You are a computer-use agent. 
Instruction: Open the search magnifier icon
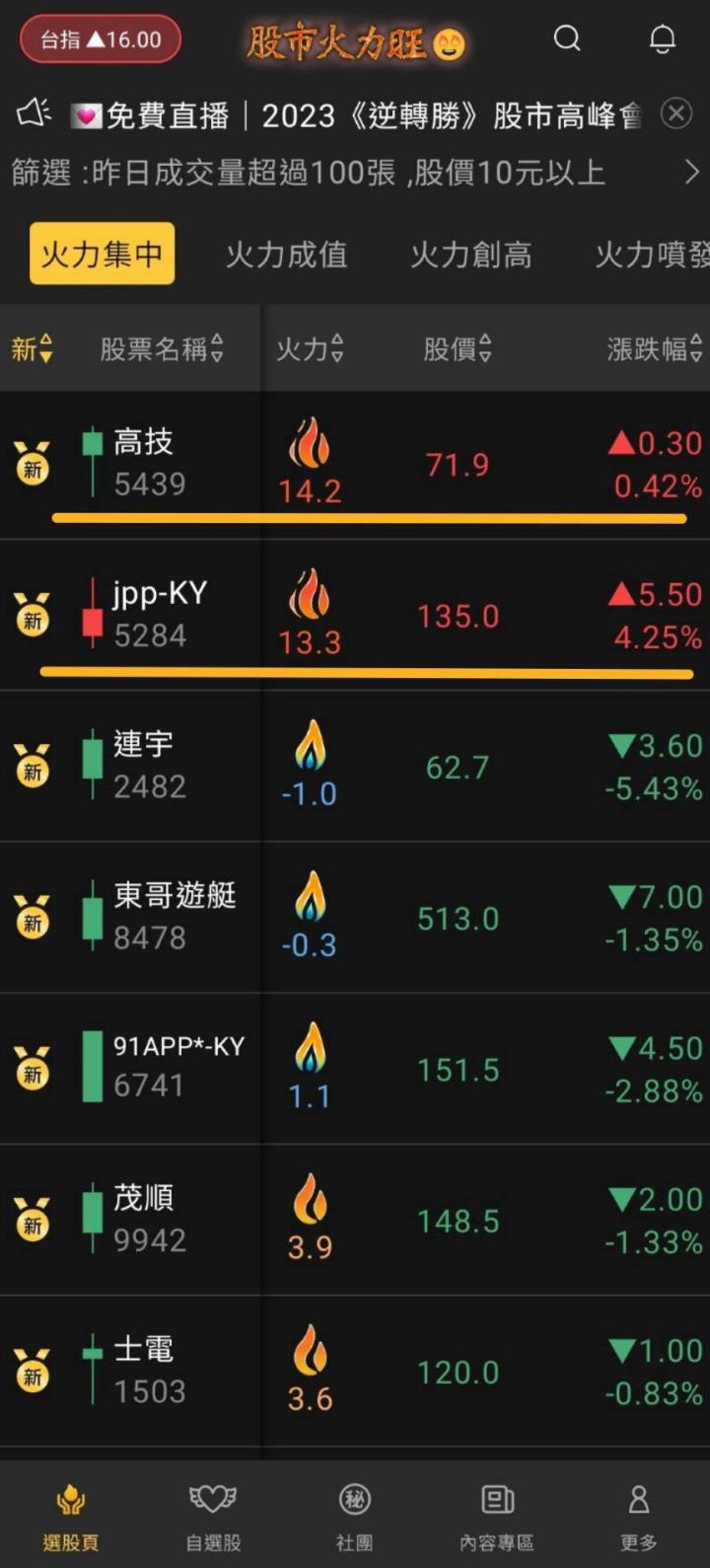[x=567, y=39]
